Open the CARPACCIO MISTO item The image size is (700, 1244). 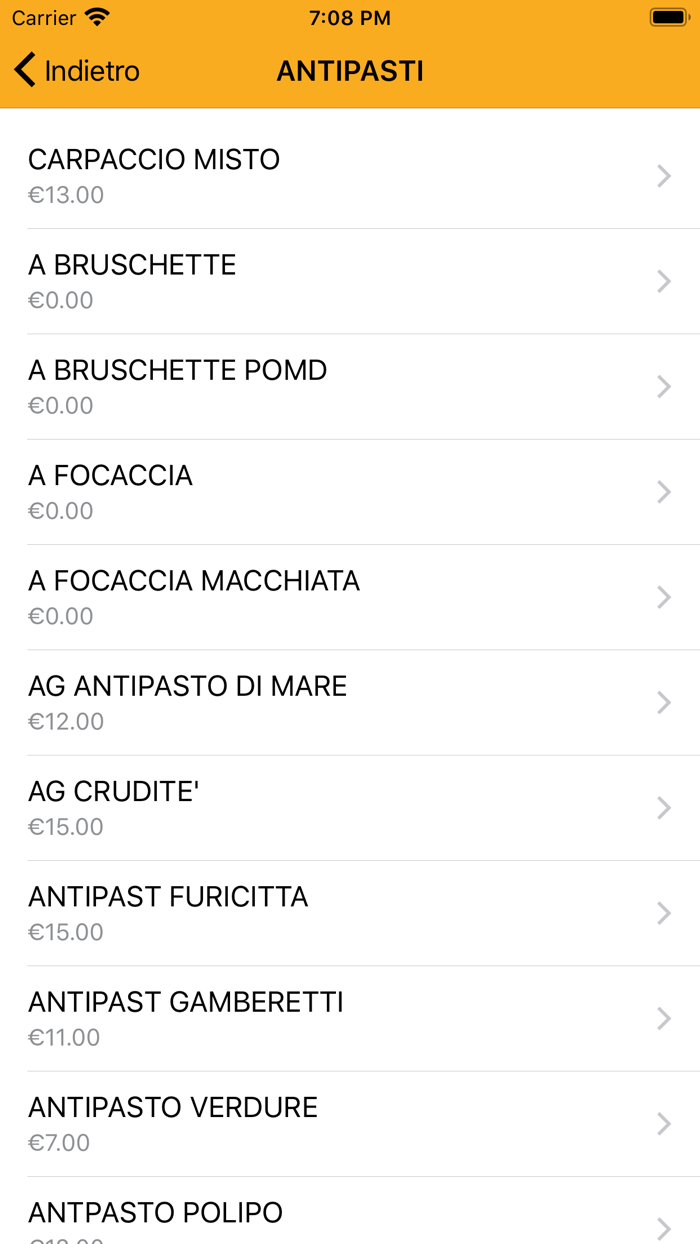[350, 176]
